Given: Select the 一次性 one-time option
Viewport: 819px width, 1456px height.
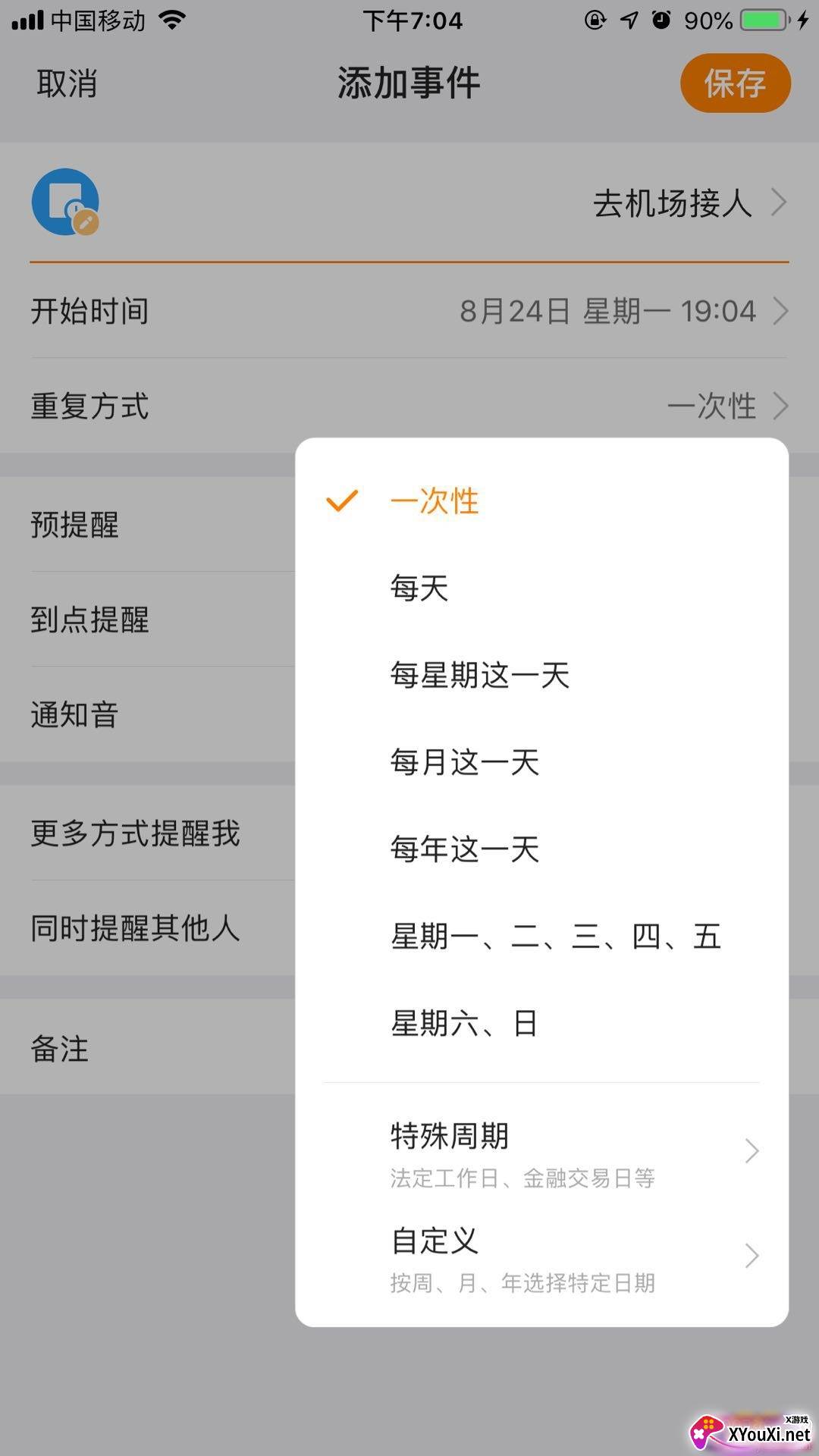Looking at the screenshot, I should 435,501.
